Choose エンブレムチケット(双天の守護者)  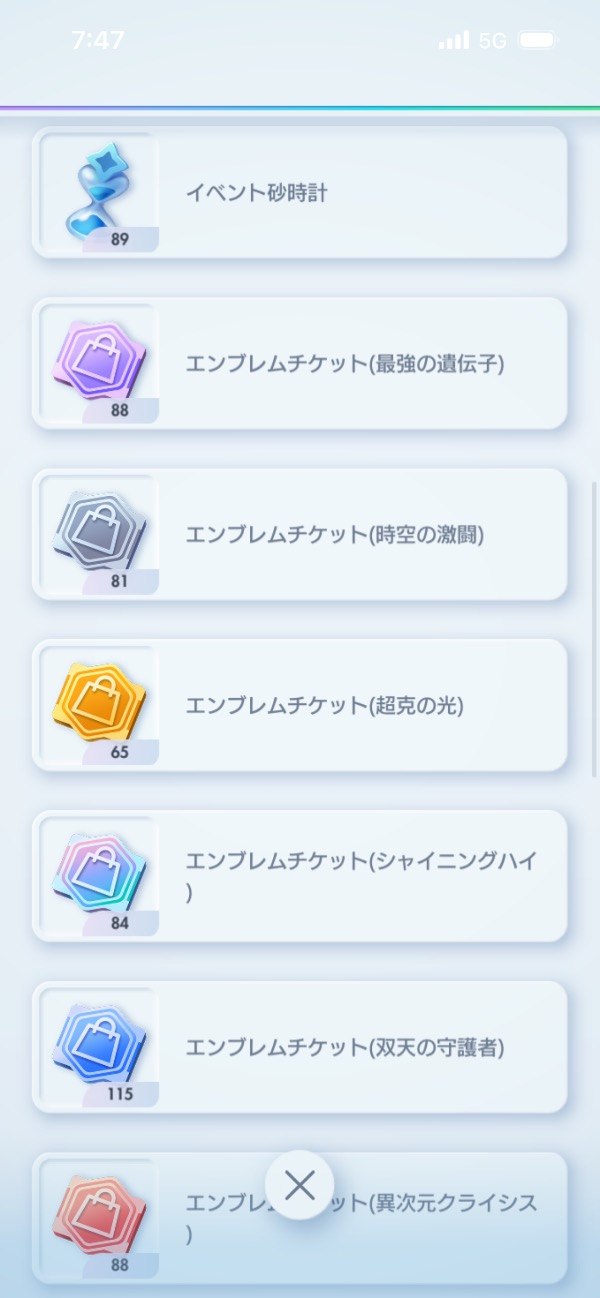(300, 1047)
